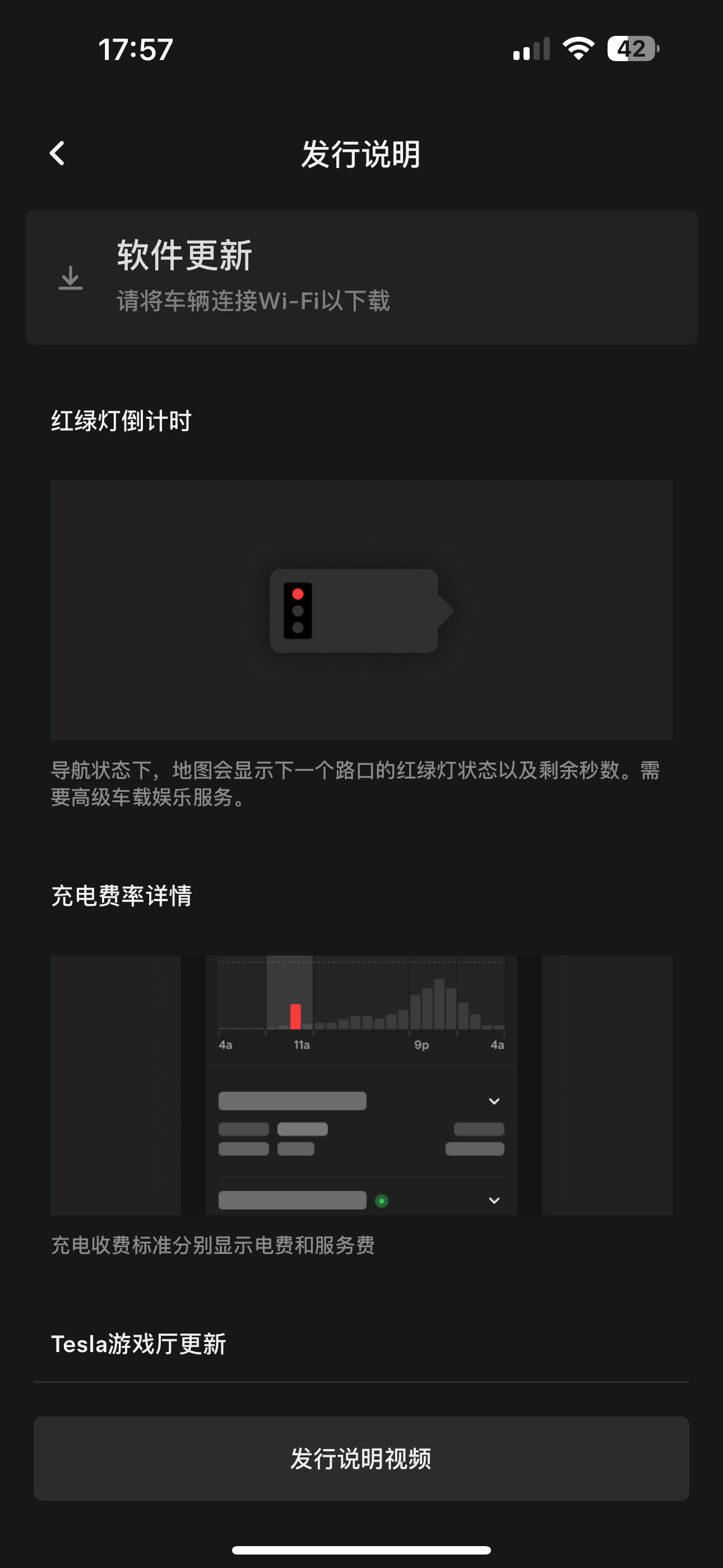Tap the 17:57 time display

click(x=137, y=48)
